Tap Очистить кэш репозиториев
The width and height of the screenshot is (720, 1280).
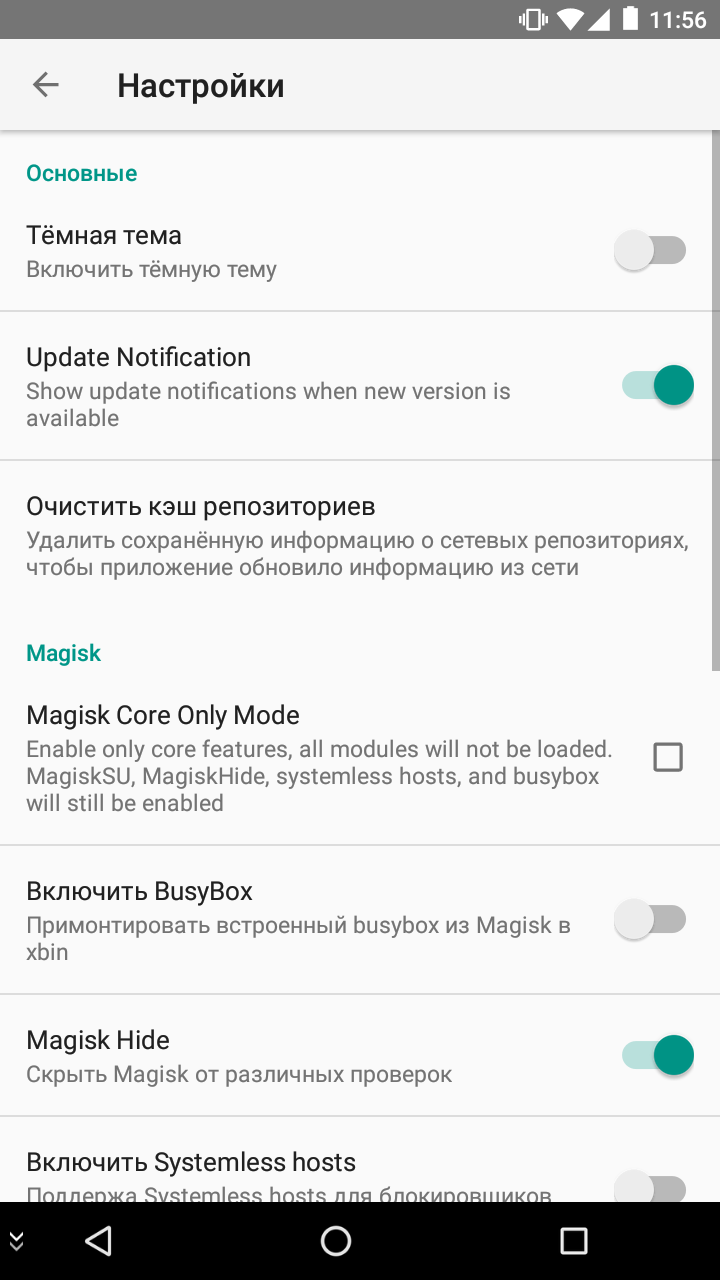[360, 536]
